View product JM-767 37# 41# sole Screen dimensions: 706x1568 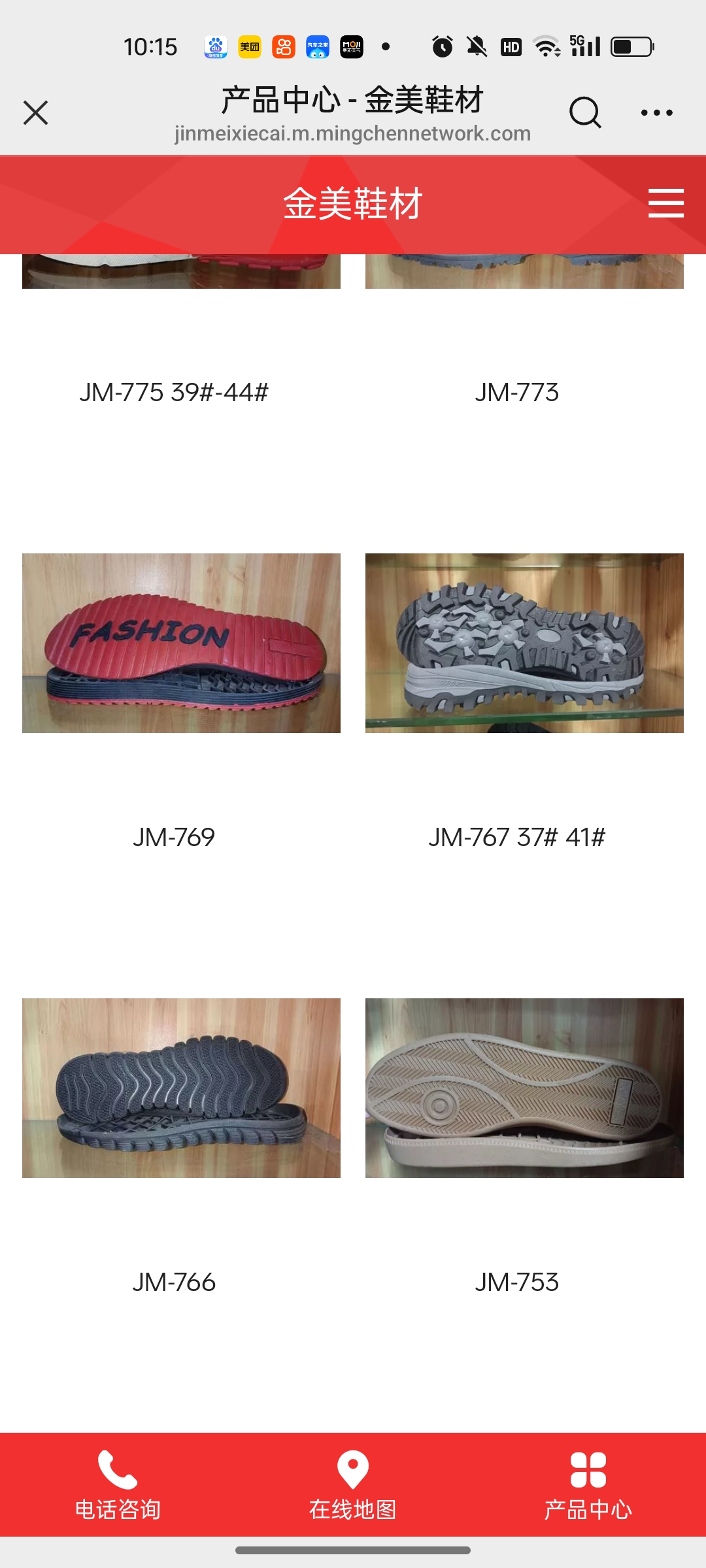coord(524,643)
